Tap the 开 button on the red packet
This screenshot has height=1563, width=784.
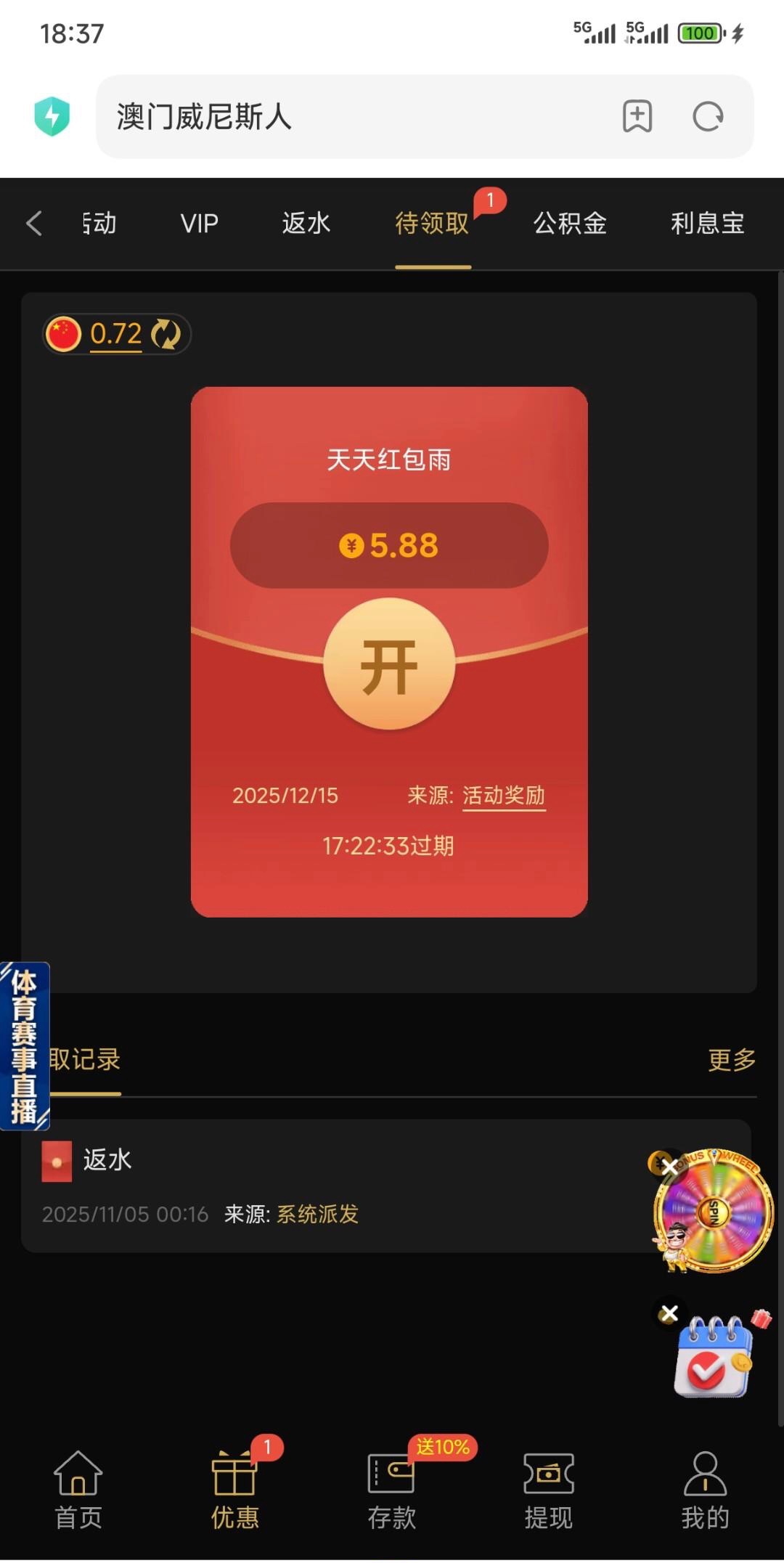(389, 664)
